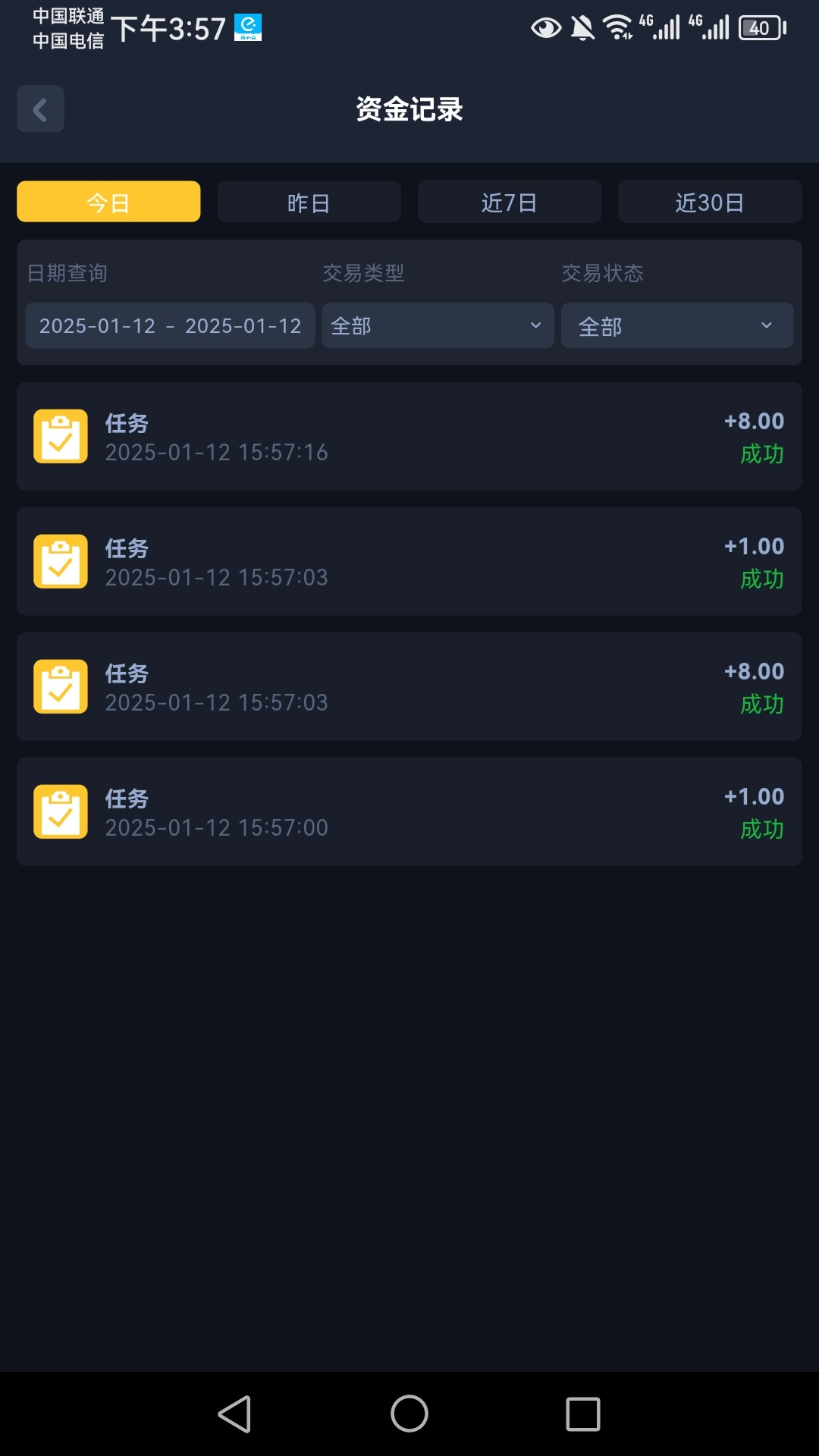Screen dimensions: 819x1456
Task: Open the 任务 record from 15:57:16
Action: 409,437
